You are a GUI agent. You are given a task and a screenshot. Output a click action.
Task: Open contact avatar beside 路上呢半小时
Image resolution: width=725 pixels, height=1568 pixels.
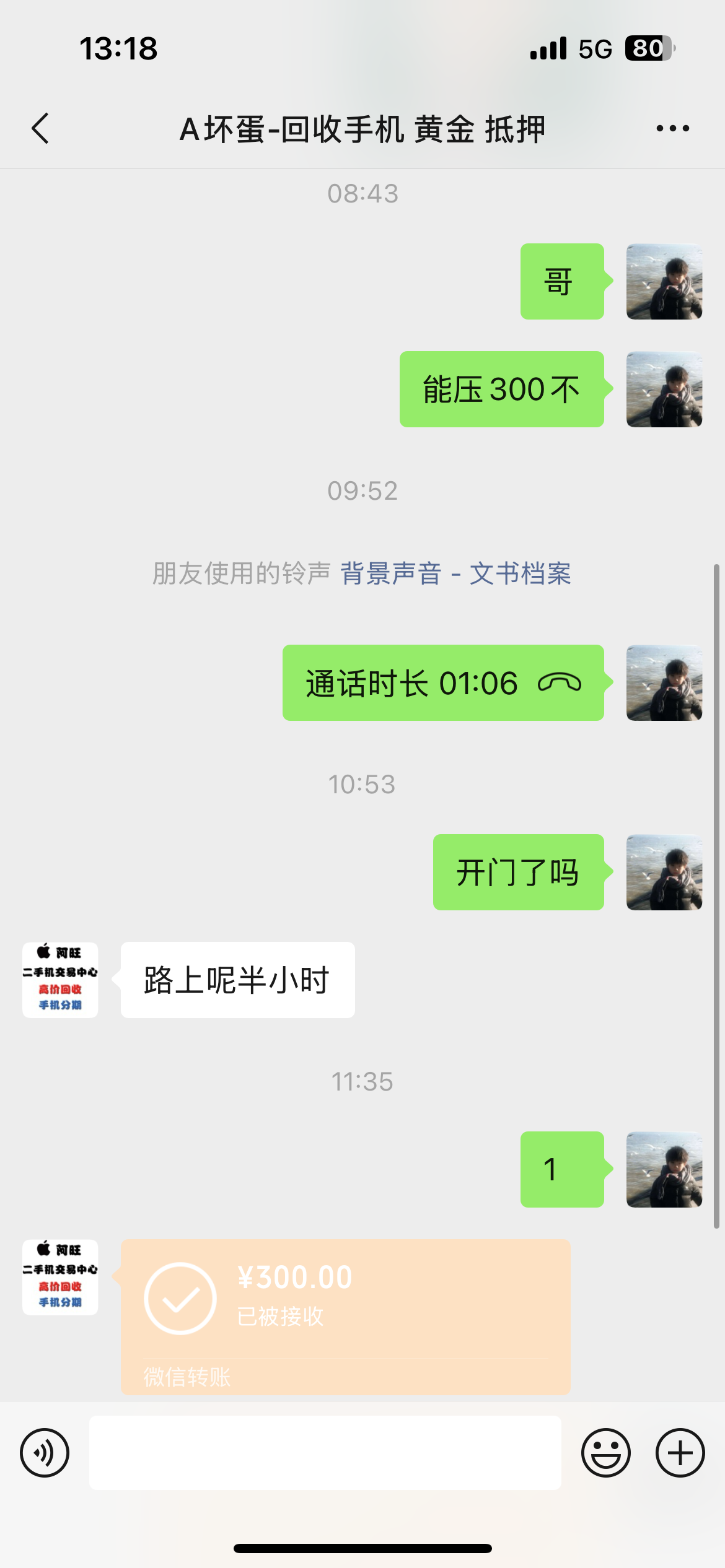60,980
